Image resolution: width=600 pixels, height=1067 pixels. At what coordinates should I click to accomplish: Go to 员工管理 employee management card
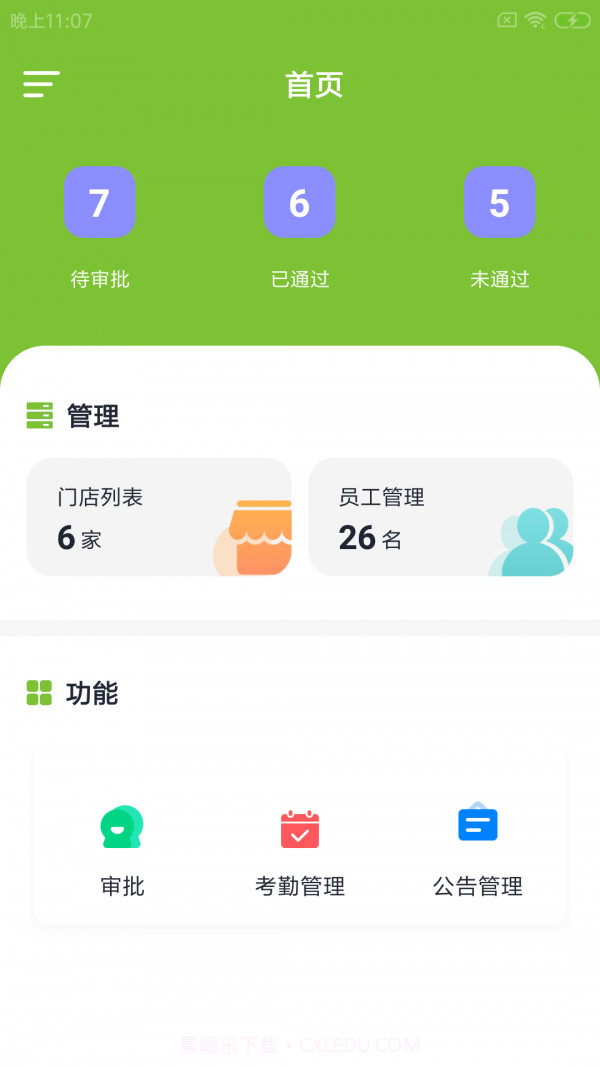440,517
